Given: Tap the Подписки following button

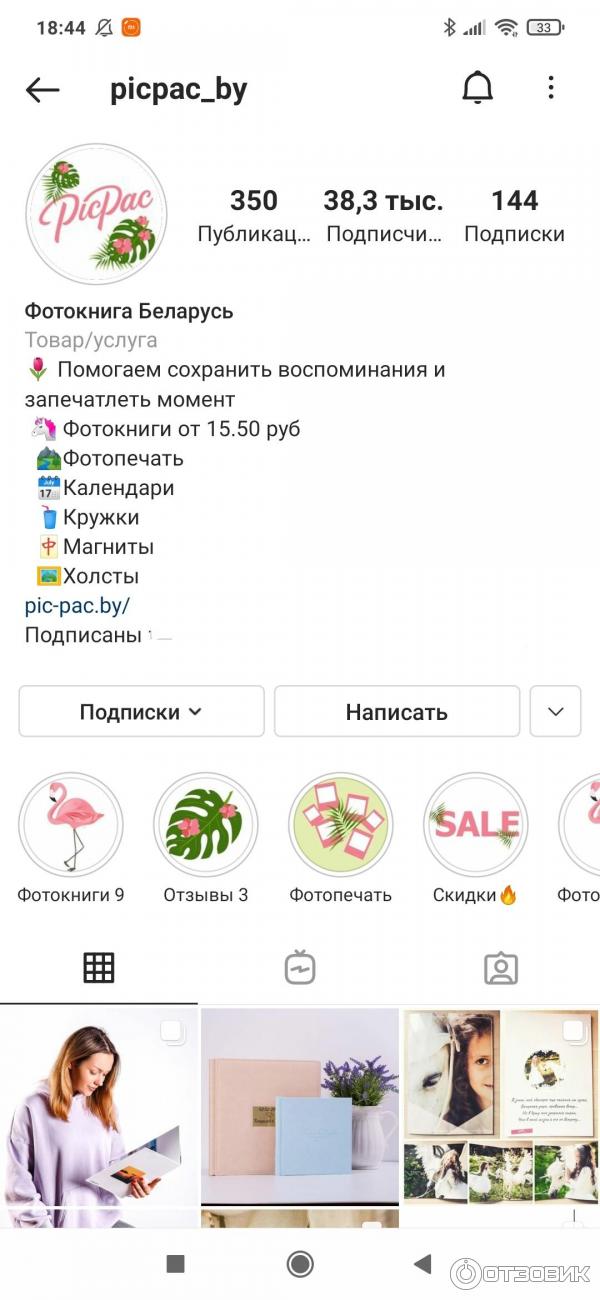Looking at the screenshot, I should coord(141,712).
